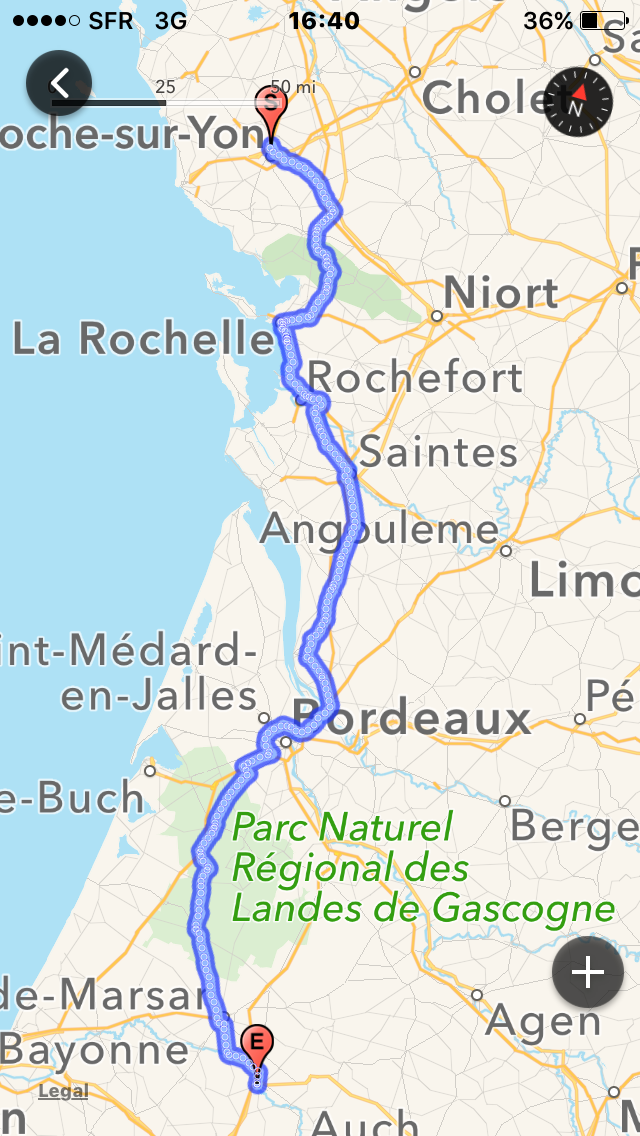Select the red E end pin
This screenshot has width=640, height=1136.
[257, 1044]
